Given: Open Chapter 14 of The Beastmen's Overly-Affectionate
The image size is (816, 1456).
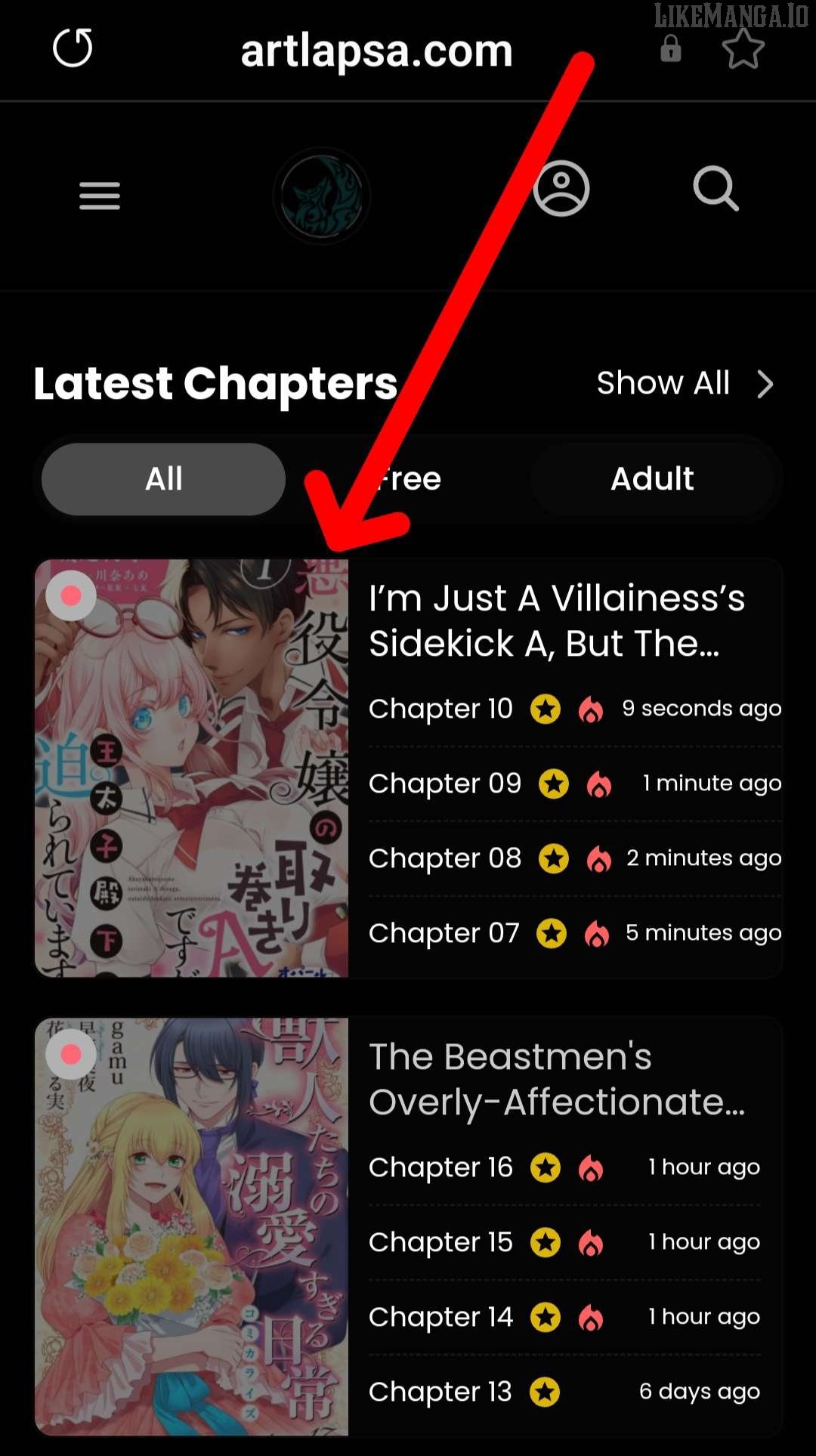Looking at the screenshot, I should [440, 1317].
